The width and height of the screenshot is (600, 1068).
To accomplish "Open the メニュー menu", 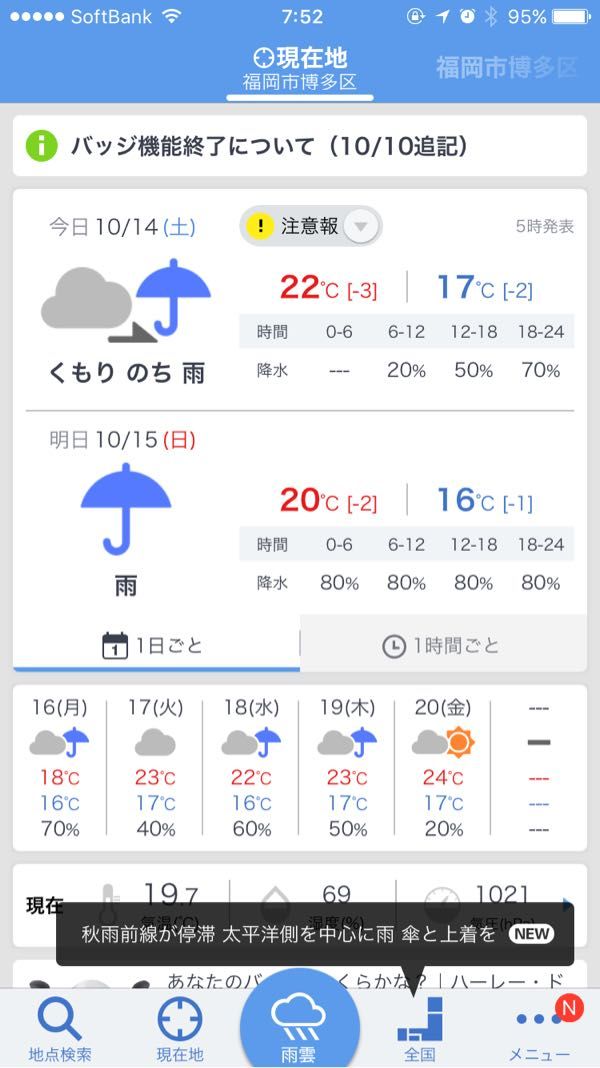I will pyautogui.click(x=540, y=1028).
